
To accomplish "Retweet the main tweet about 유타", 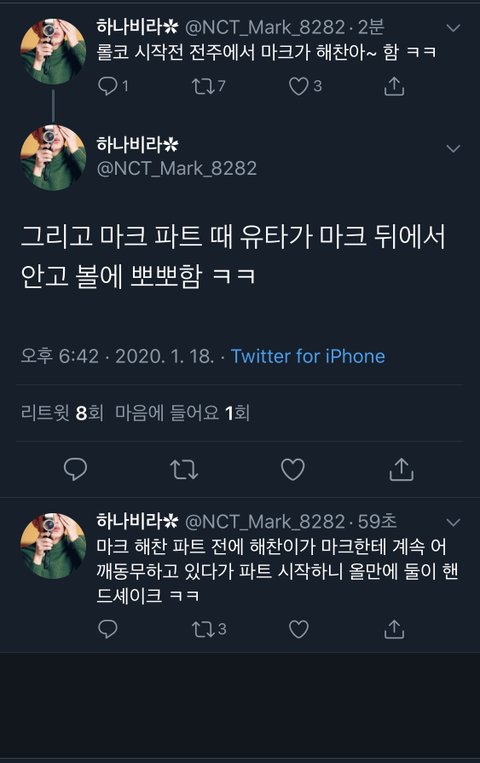I will tap(184, 470).
